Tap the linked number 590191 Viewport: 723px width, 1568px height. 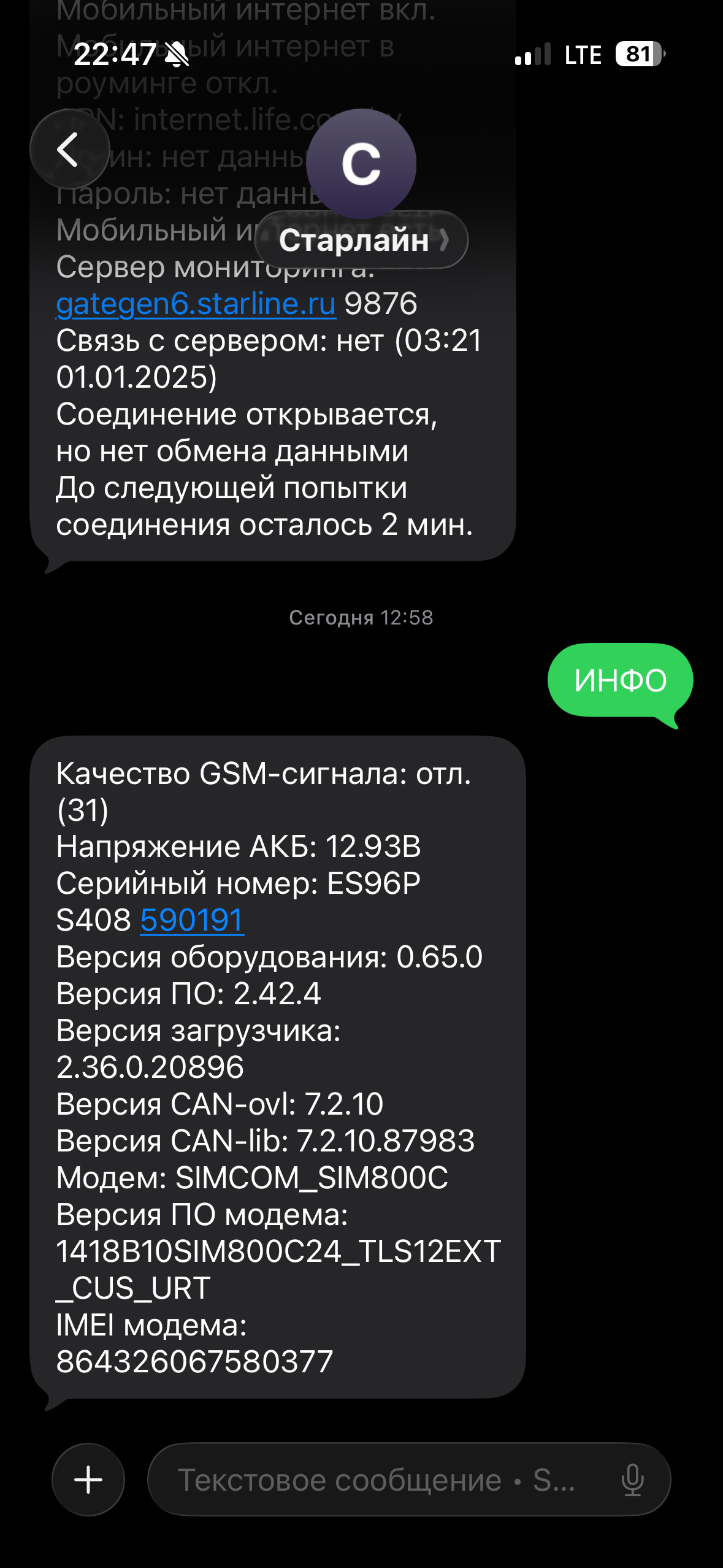(192, 920)
